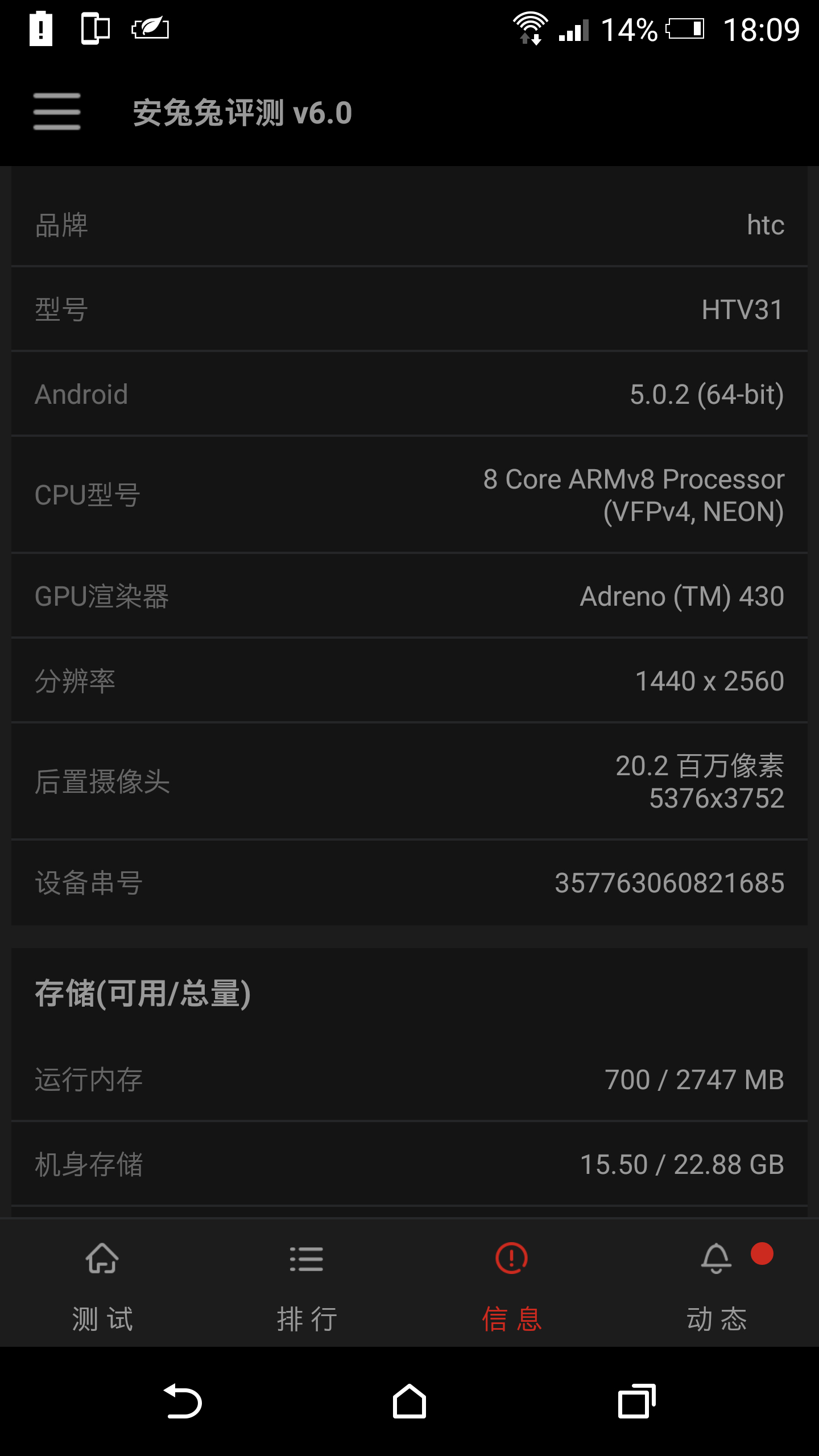Go back with the system back button

tap(183, 1402)
